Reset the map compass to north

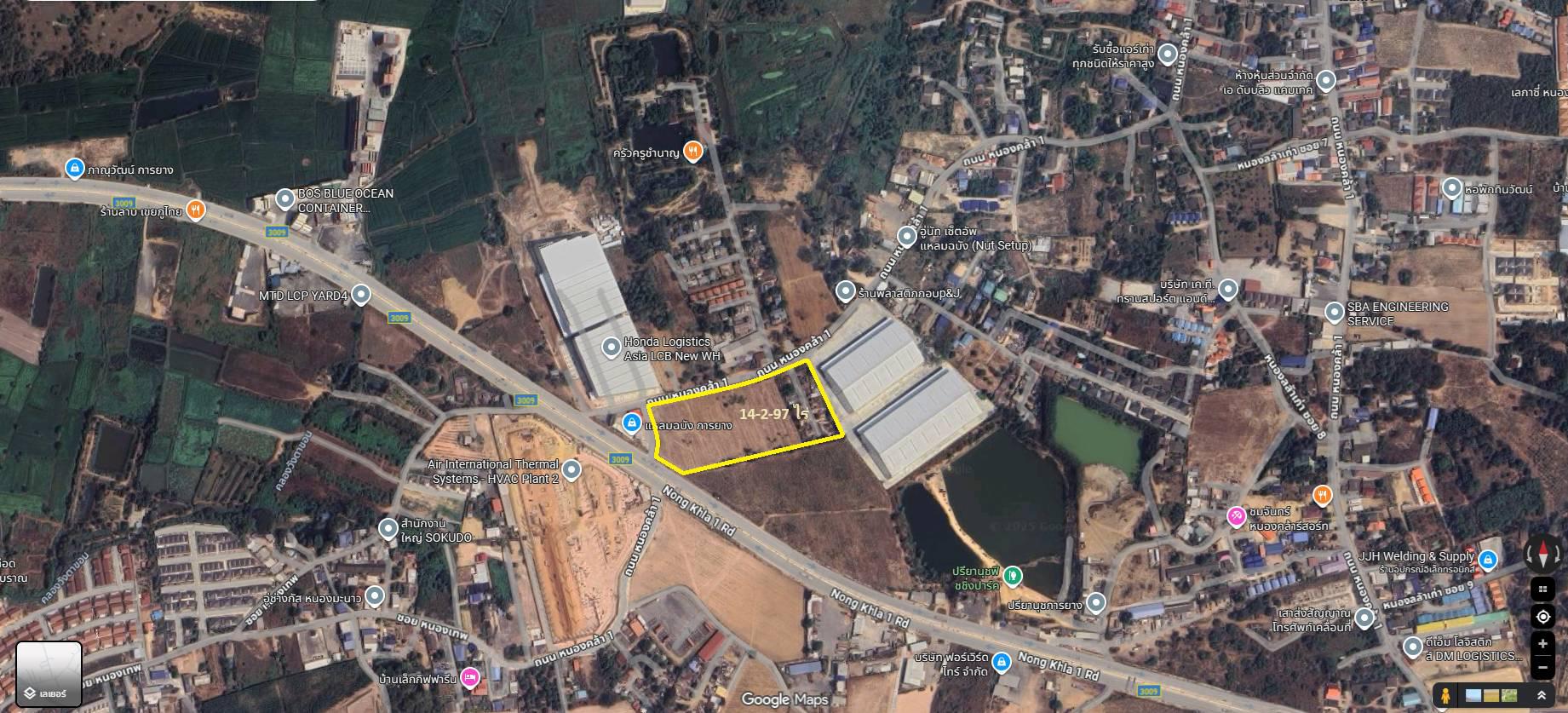click(1542, 555)
